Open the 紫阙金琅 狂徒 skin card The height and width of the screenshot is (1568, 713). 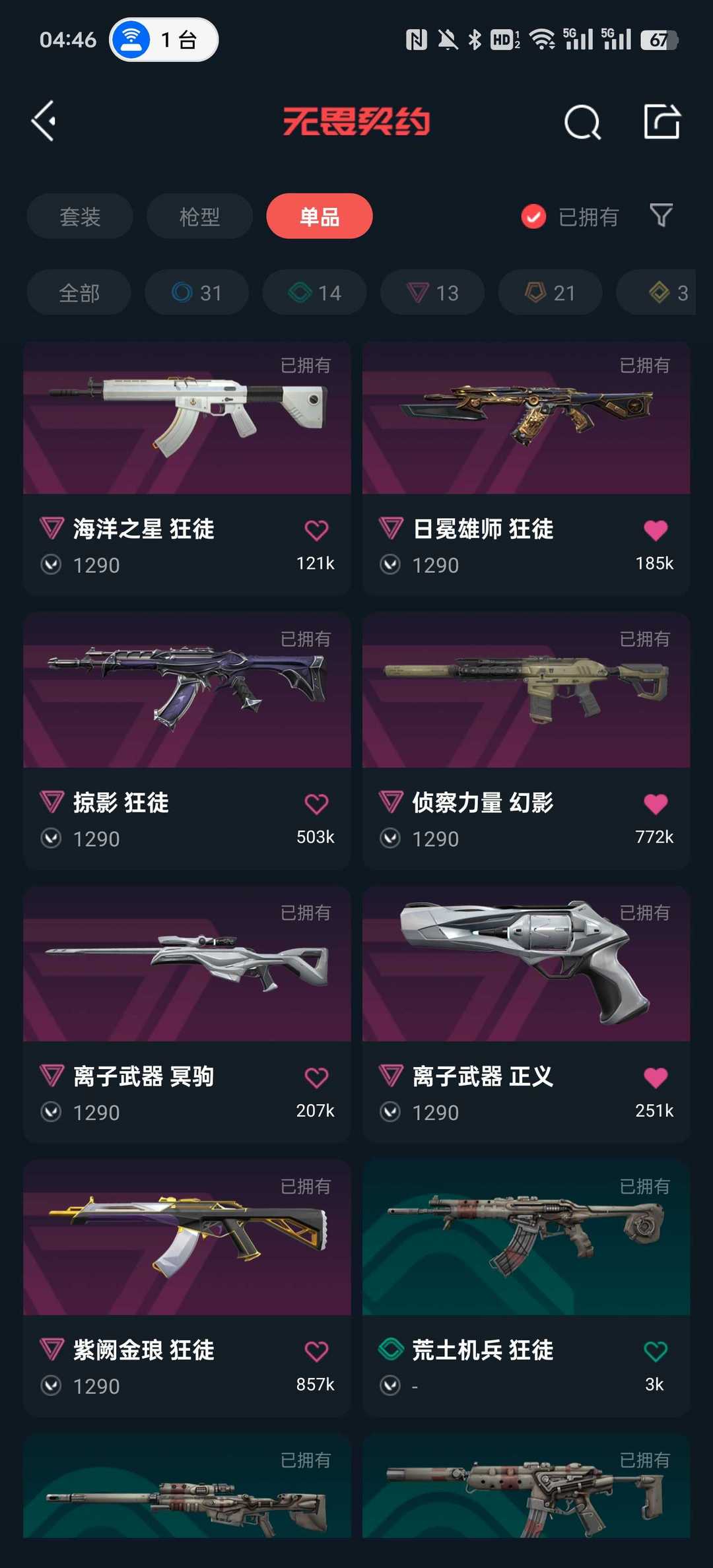[x=187, y=1290]
